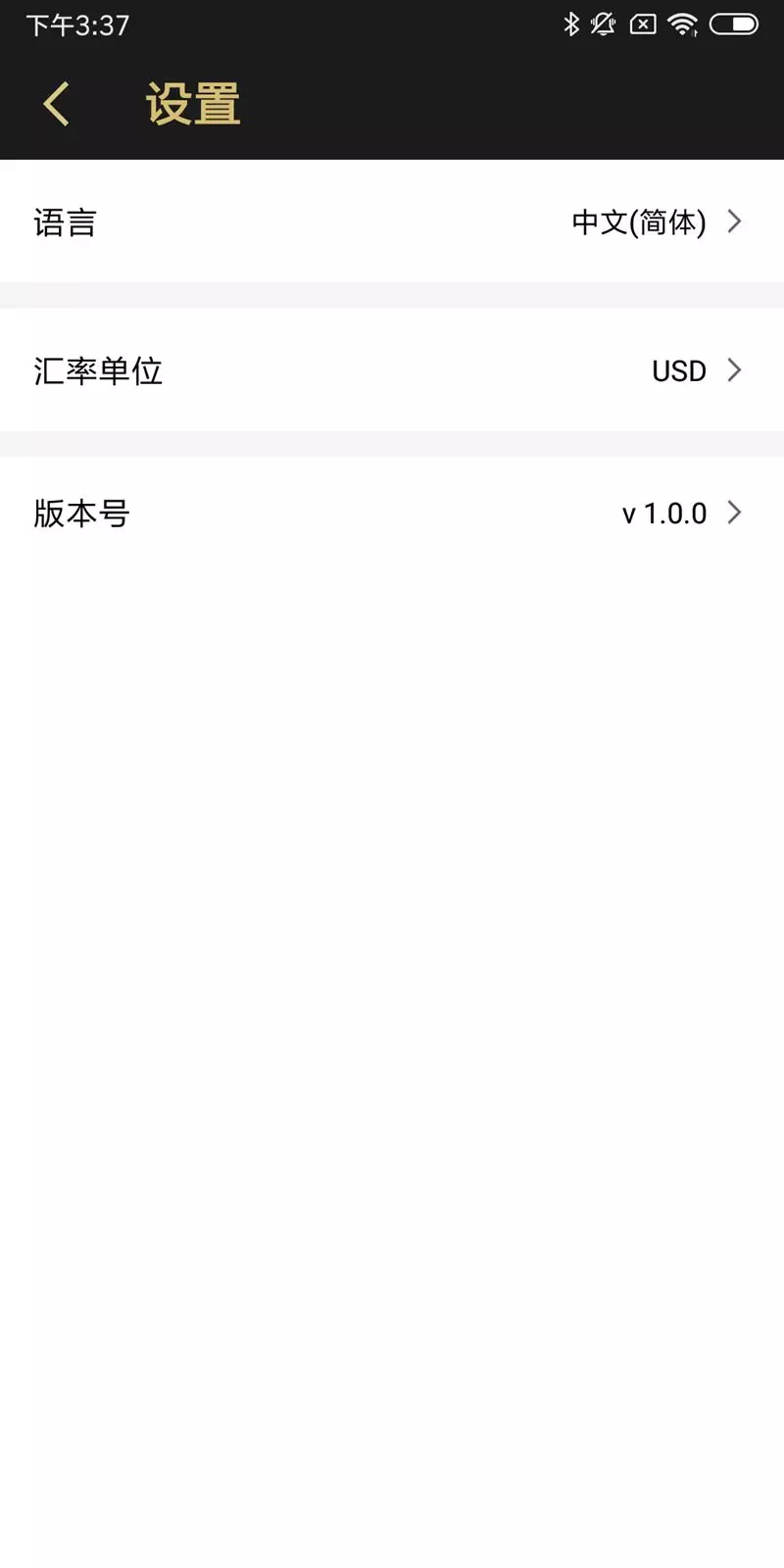Click the Bluetooth status bar icon
This screenshot has height=1568, width=784.
(x=572, y=24)
